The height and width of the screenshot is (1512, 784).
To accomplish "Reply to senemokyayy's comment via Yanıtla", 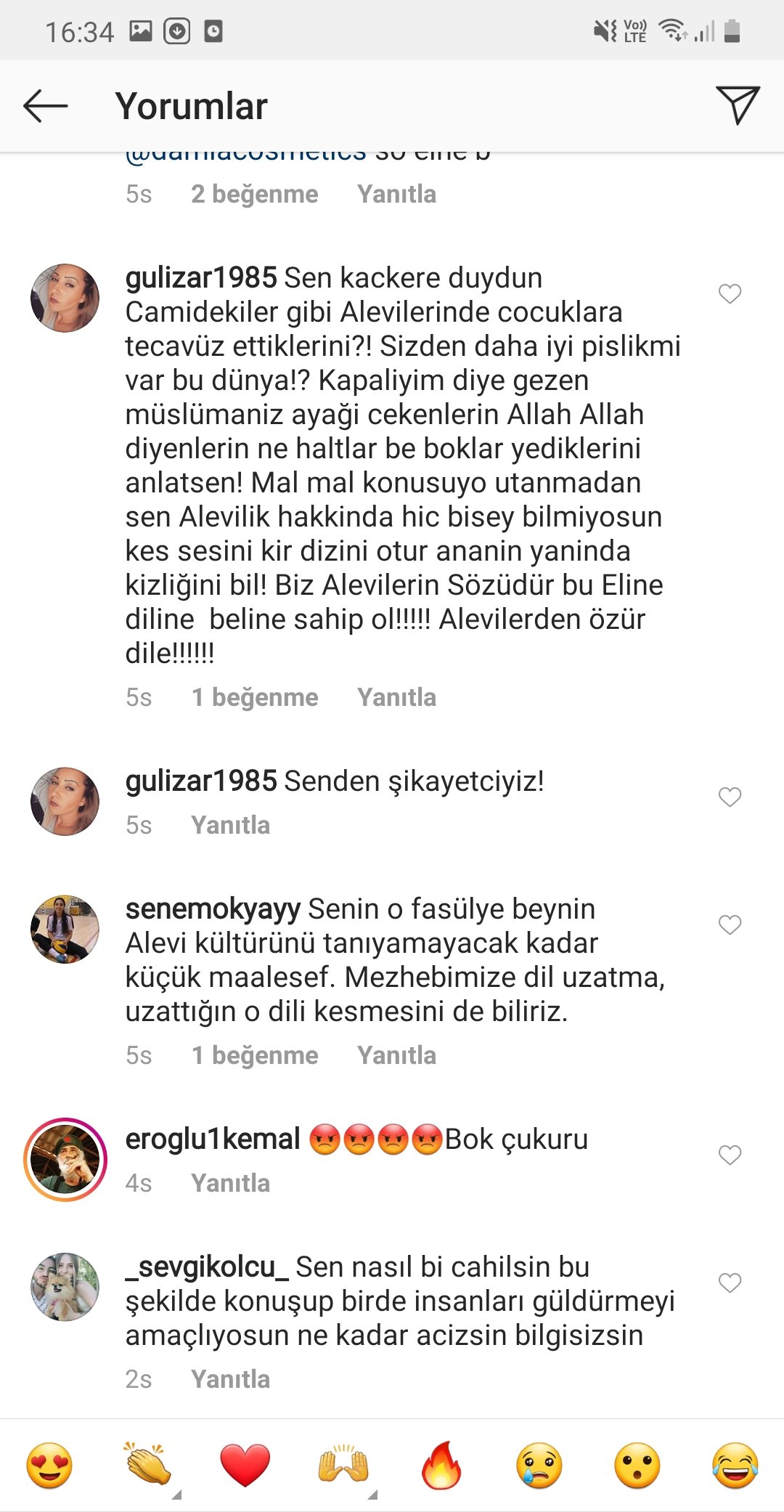I will click(396, 1055).
